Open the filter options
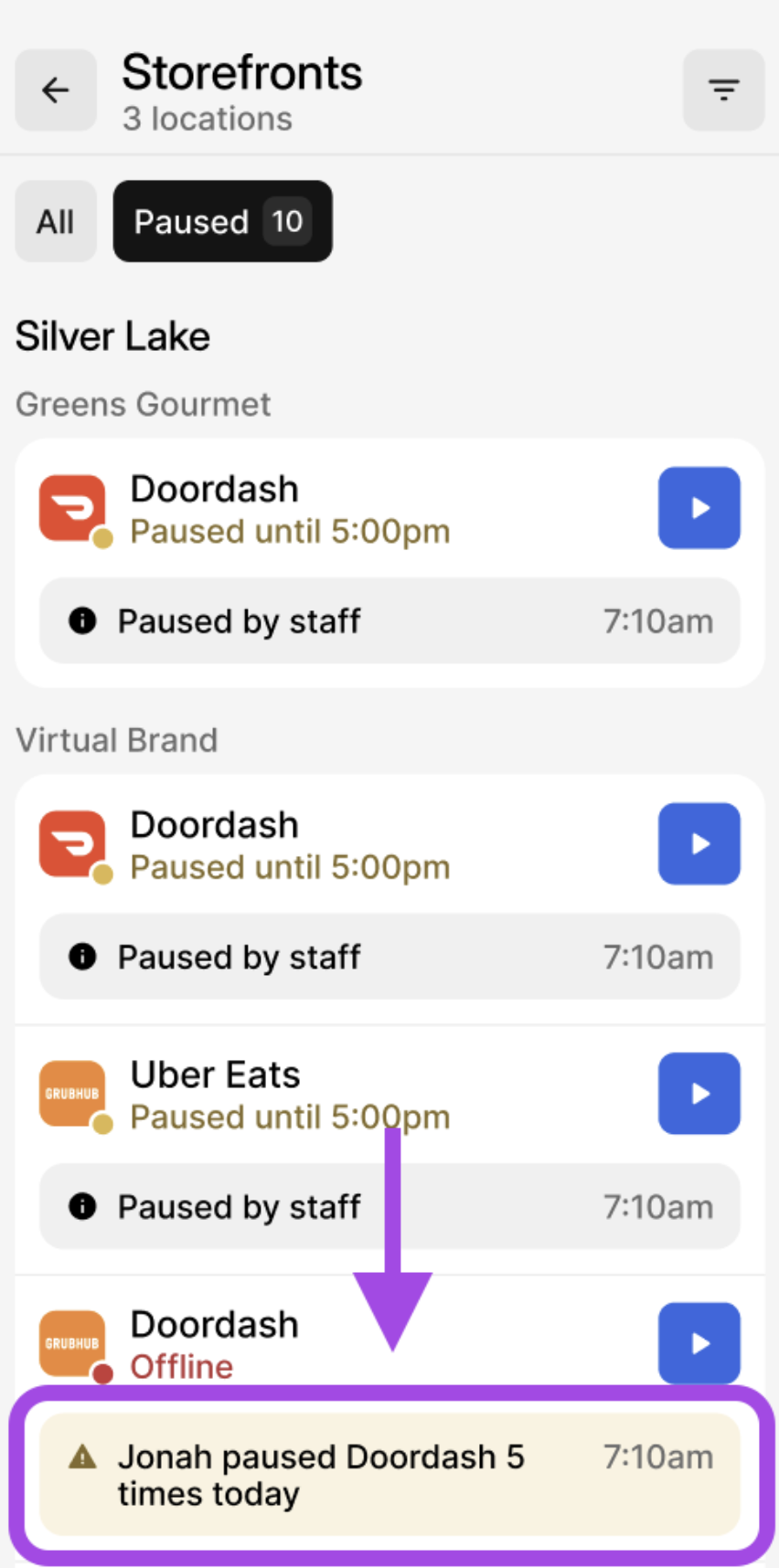The image size is (779, 1568). 723,90
